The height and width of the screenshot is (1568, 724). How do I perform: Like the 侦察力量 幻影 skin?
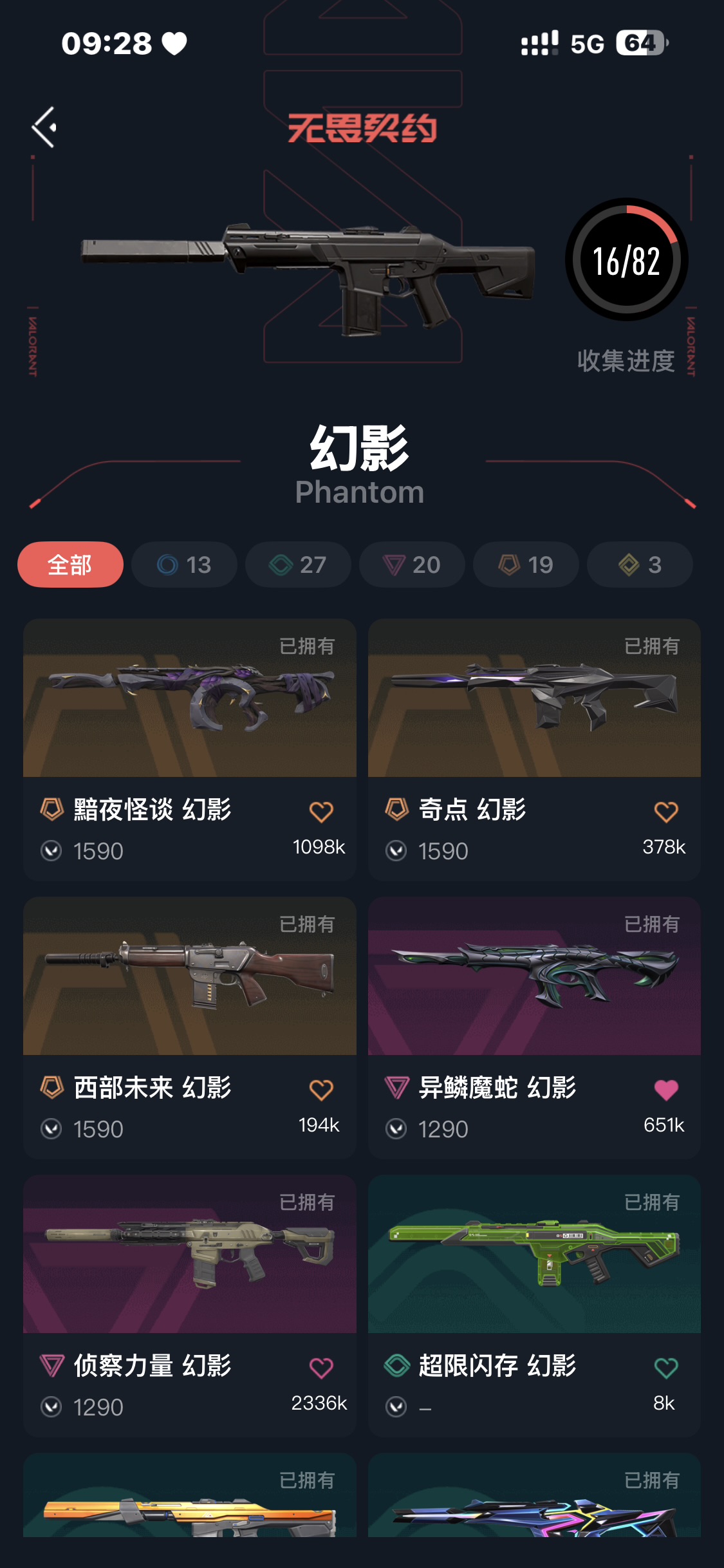[x=321, y=1368]
